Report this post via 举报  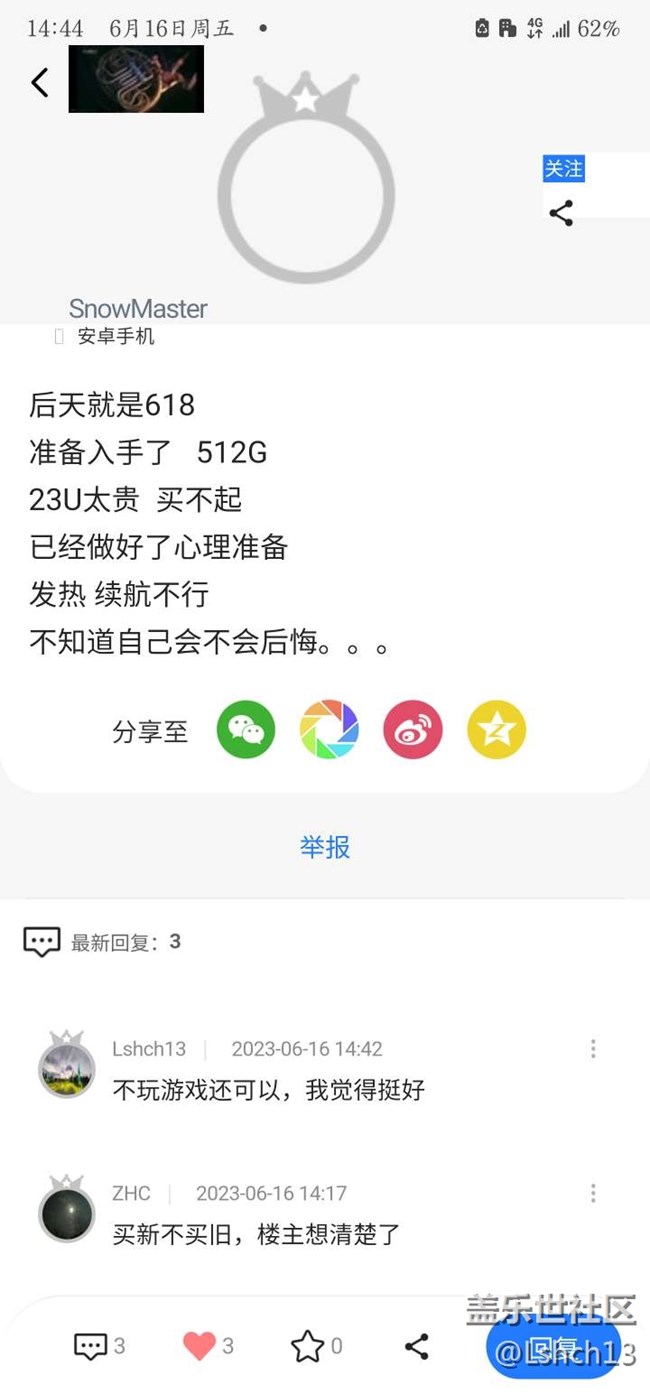pyautogui.click(x=325, y=847)
